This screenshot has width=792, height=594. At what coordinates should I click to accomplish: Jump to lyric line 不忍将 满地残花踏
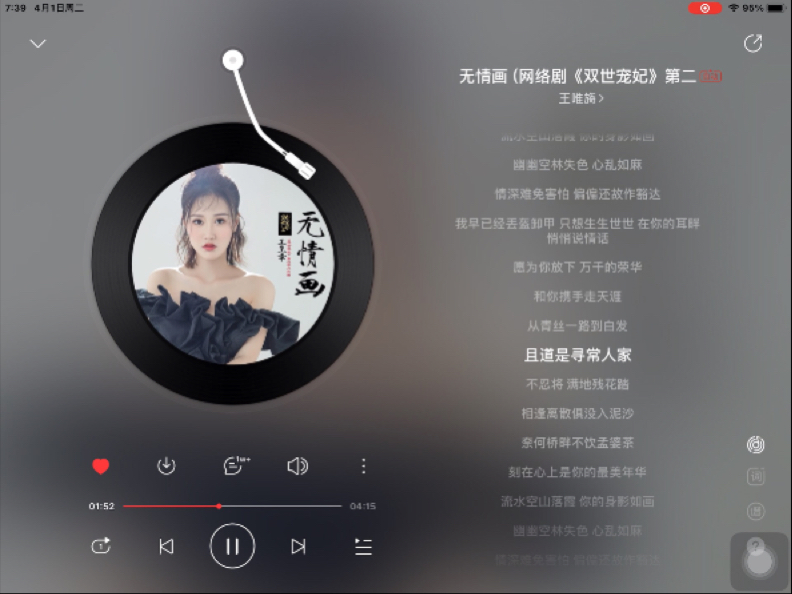click(x=577, y=384)
